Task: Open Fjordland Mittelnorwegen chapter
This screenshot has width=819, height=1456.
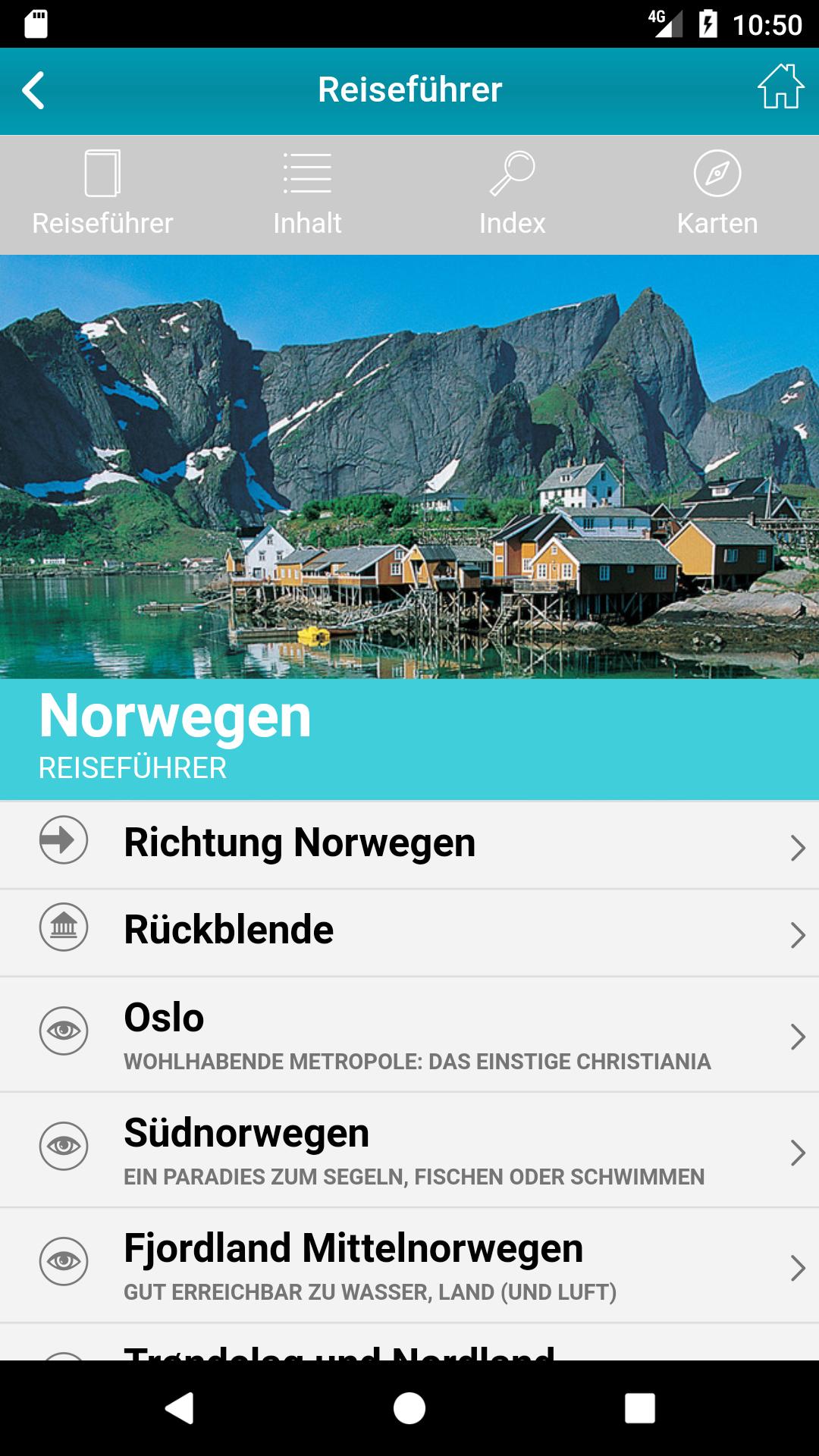Action: tap(409, 1266)
